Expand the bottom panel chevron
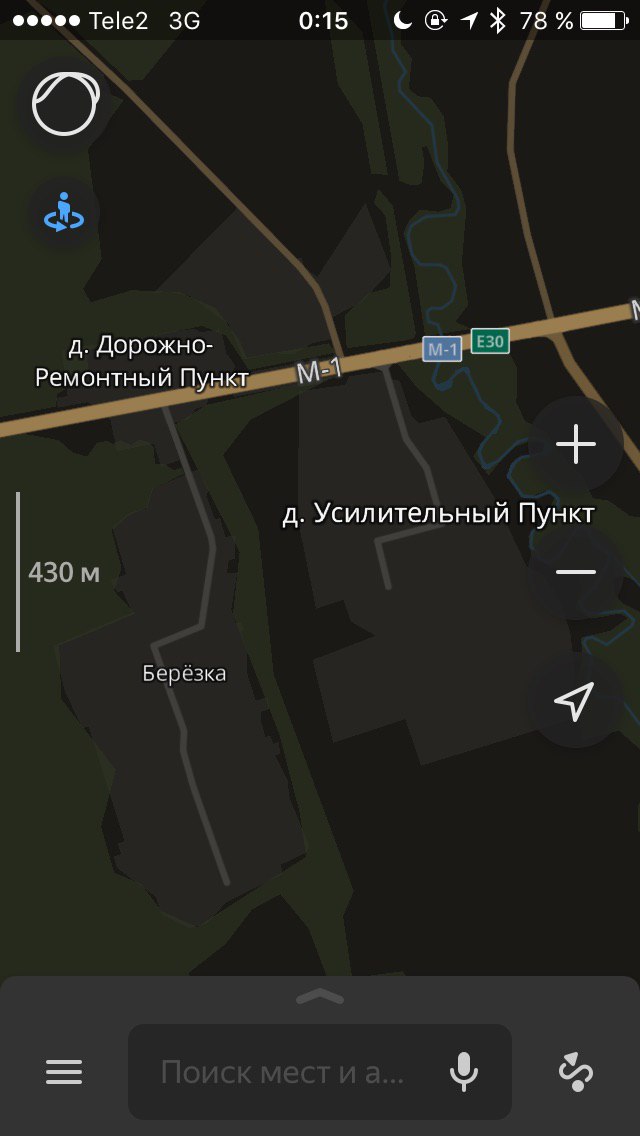Viewport: 640px width, 1136px height. click(320, 998)
